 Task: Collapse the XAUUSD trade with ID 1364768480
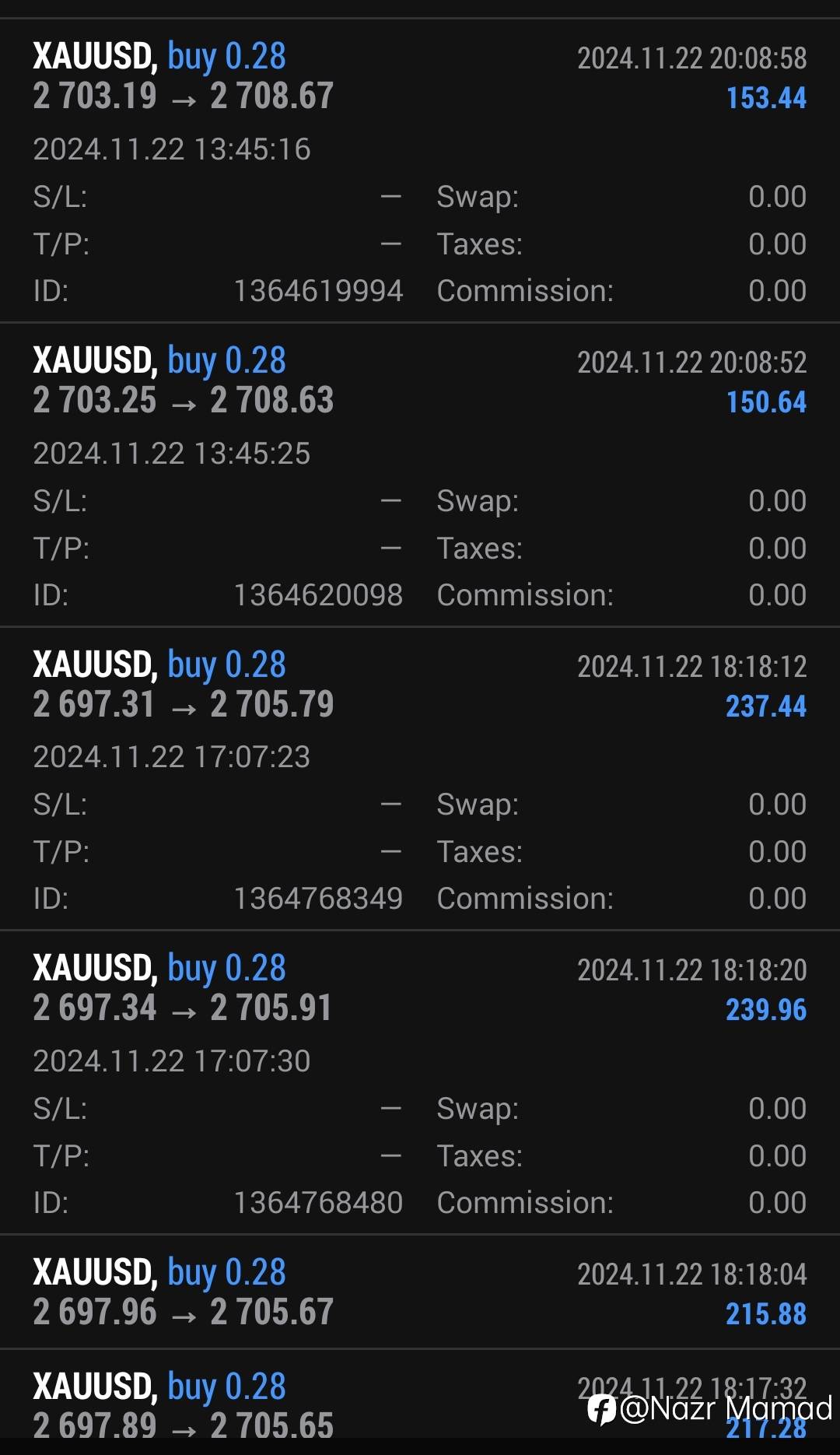[420, 988]
